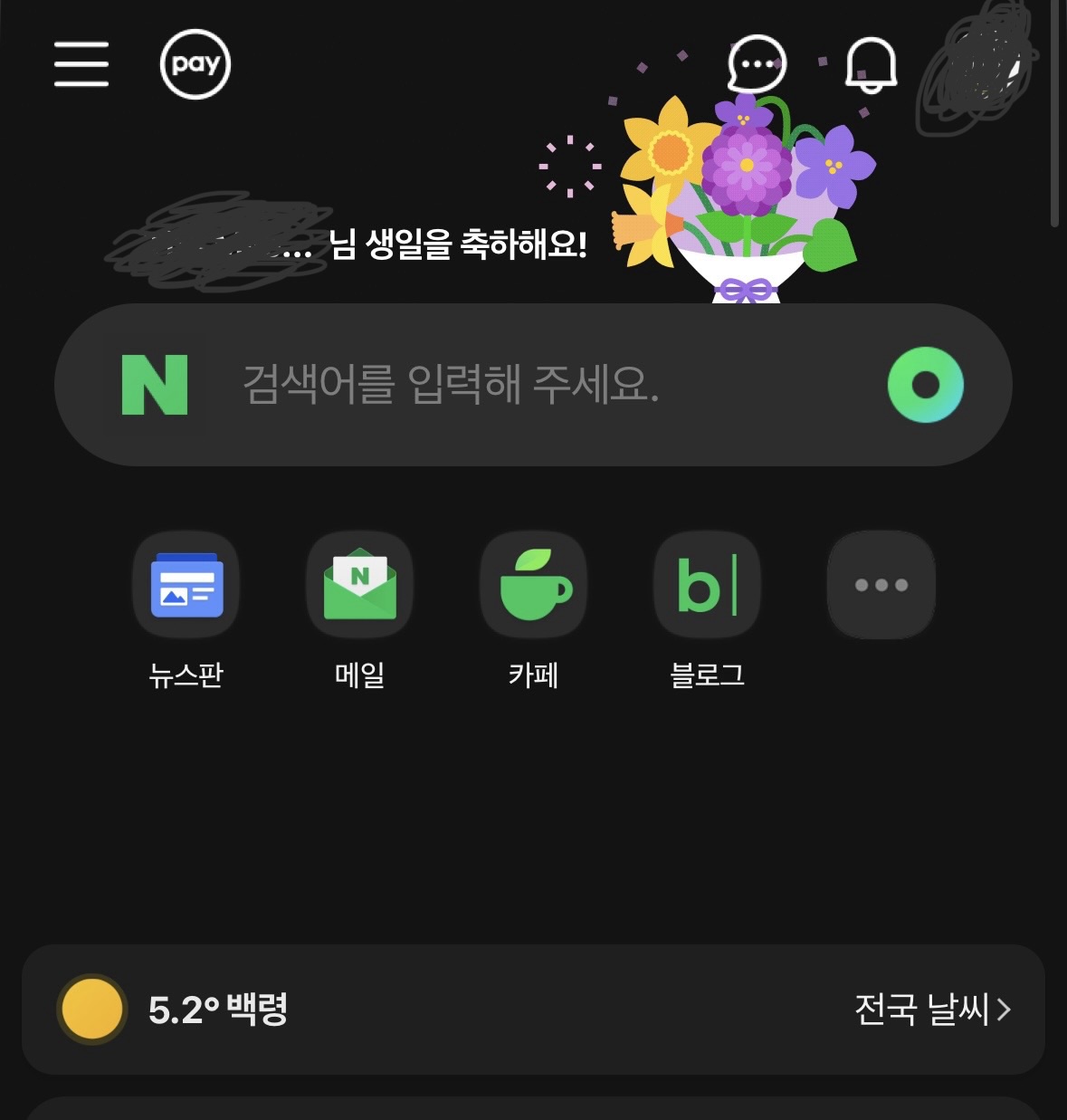
Task: Tap the birthday greeting banner
Action: coord(458,244)
